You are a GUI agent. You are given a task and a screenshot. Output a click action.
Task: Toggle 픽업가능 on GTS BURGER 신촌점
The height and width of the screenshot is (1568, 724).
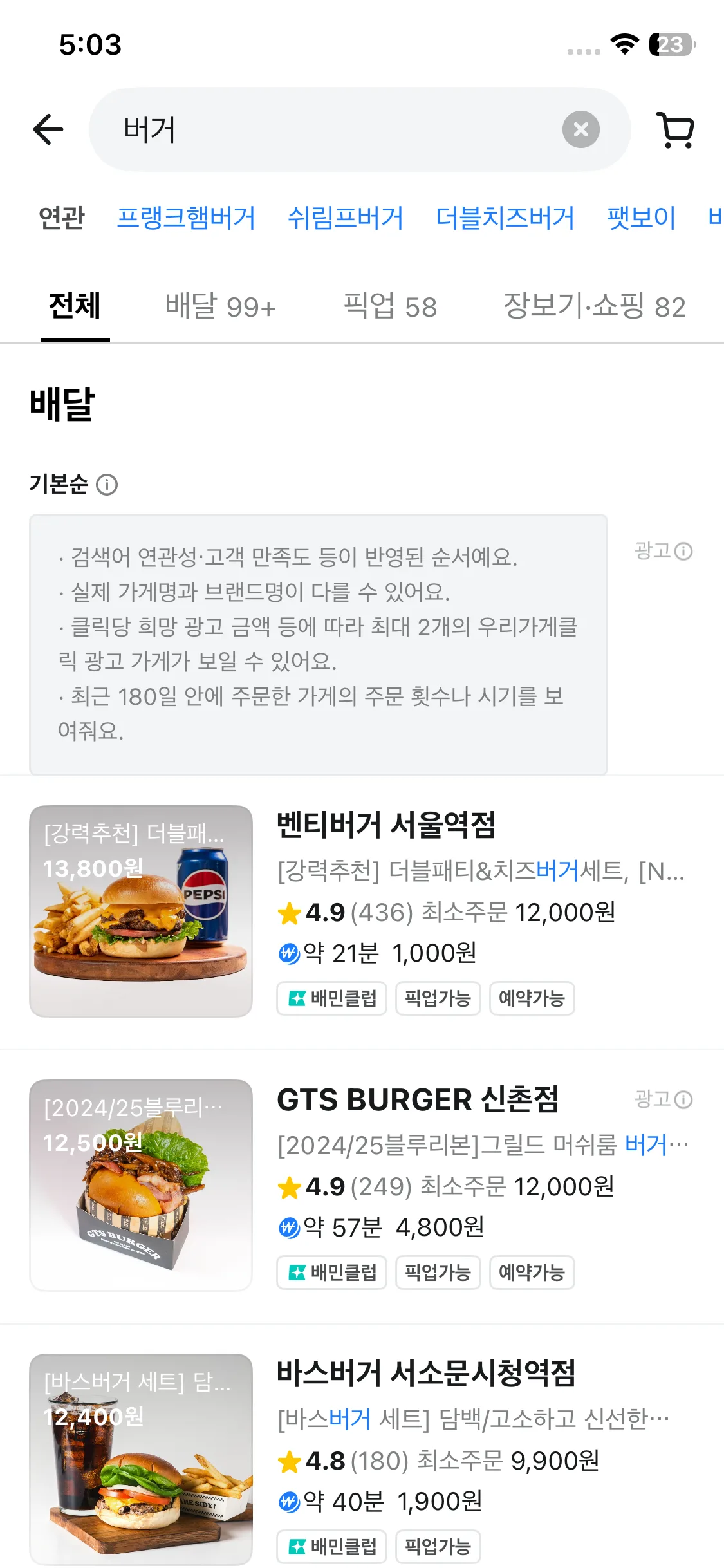[x=438, y=1272]
